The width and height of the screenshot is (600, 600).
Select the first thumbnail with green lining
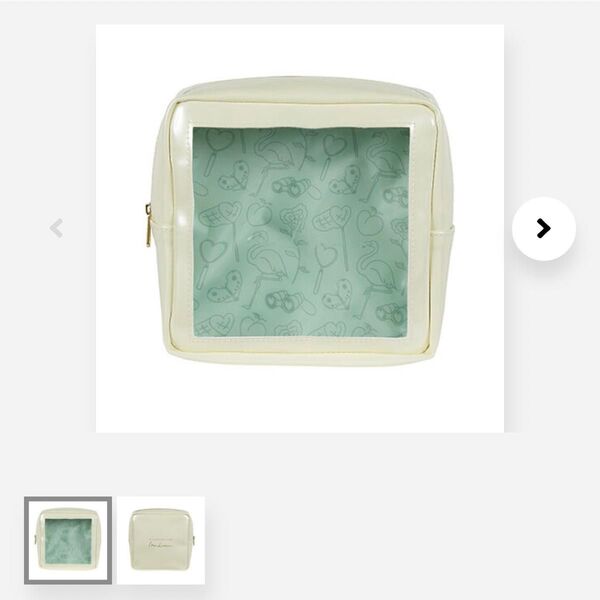coord(68,540)
